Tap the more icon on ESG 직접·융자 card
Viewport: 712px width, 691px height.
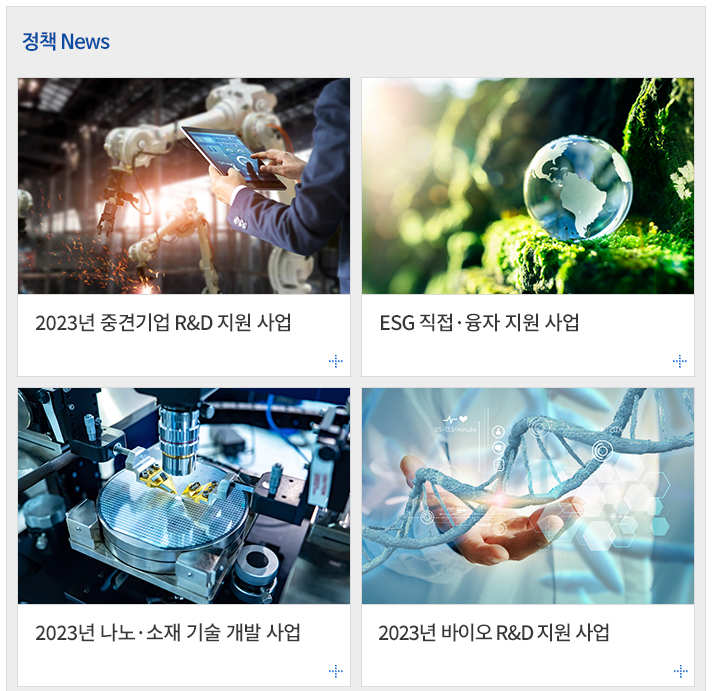point(680,361)
